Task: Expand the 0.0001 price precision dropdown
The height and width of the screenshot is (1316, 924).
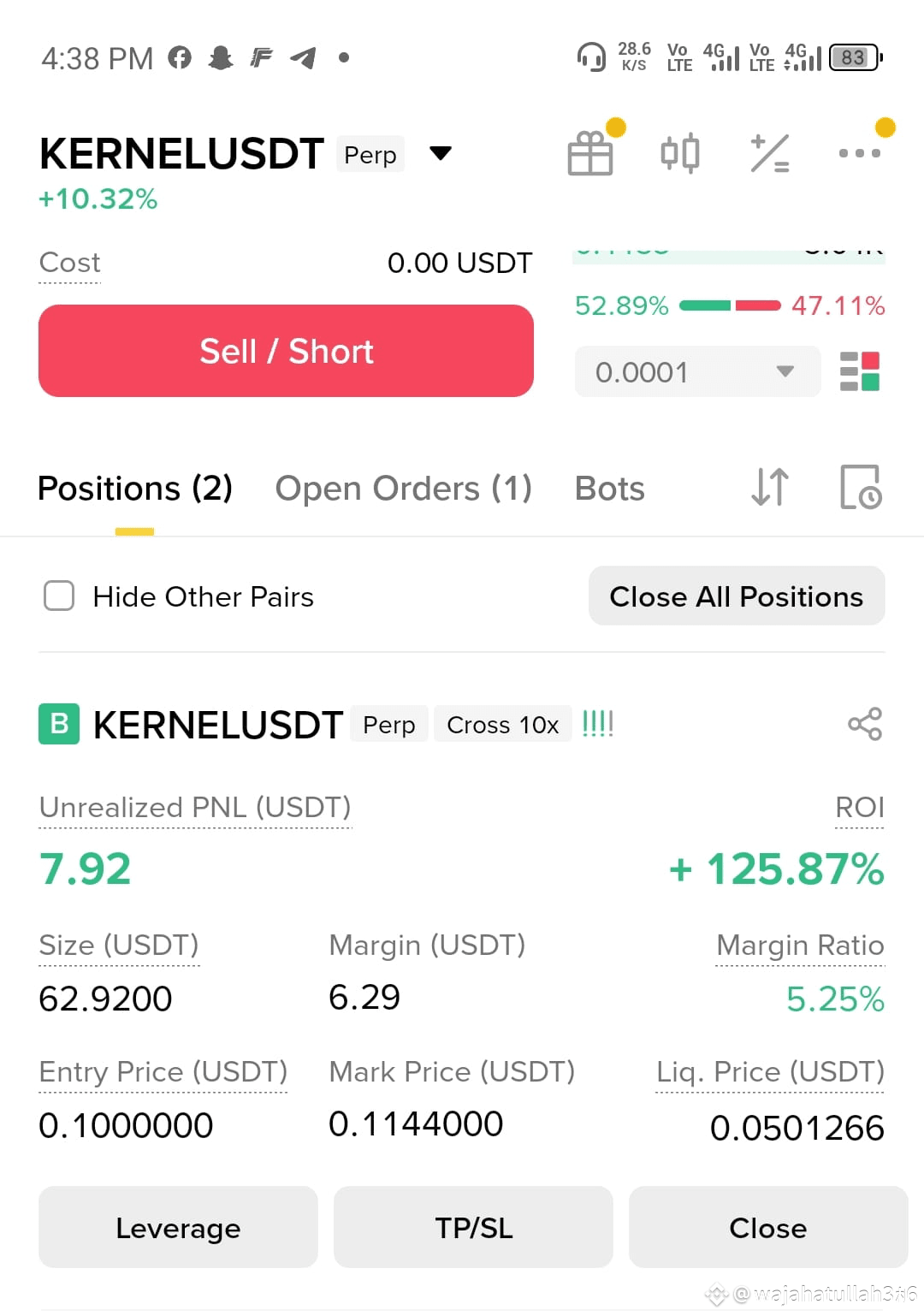Action: tap(697, 371)
